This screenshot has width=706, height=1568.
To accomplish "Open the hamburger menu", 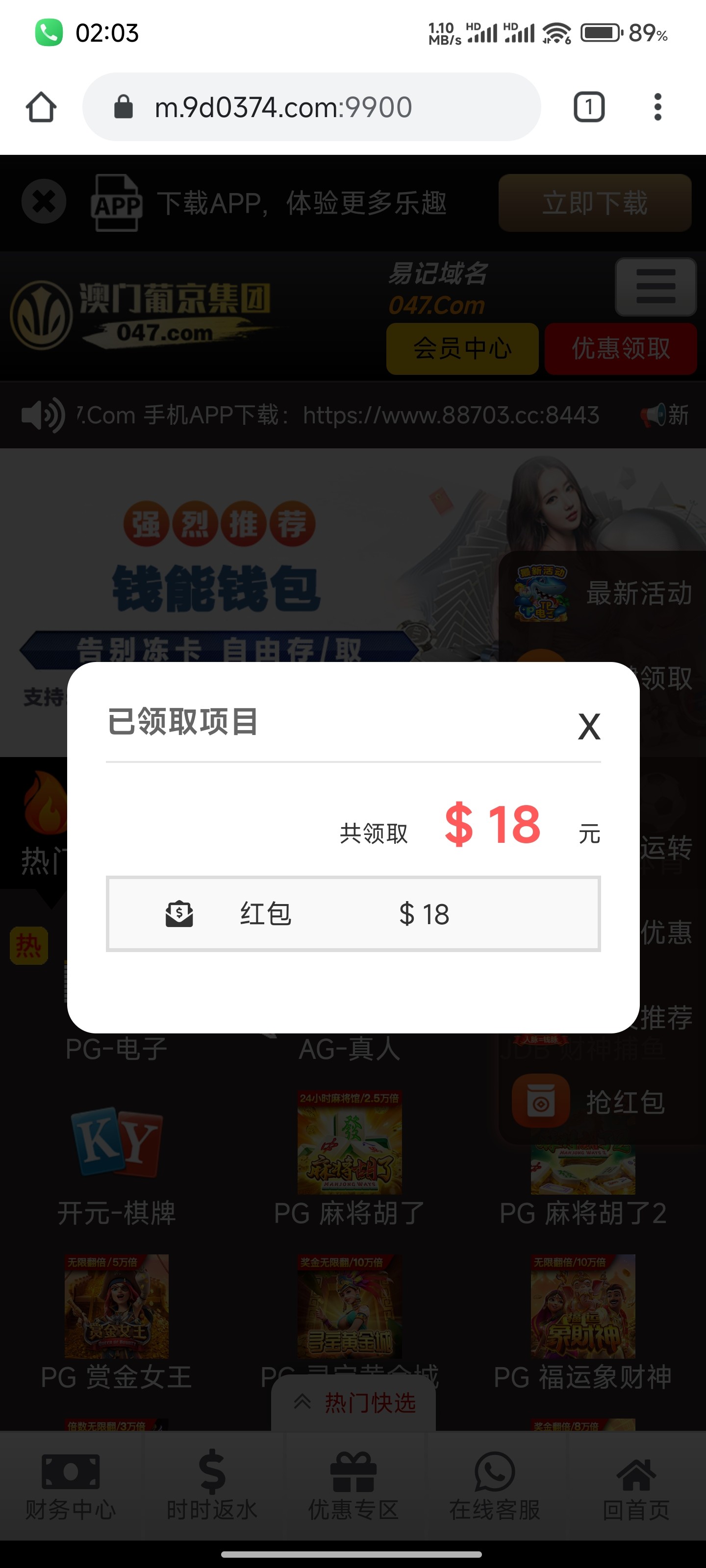I will 656,286.
